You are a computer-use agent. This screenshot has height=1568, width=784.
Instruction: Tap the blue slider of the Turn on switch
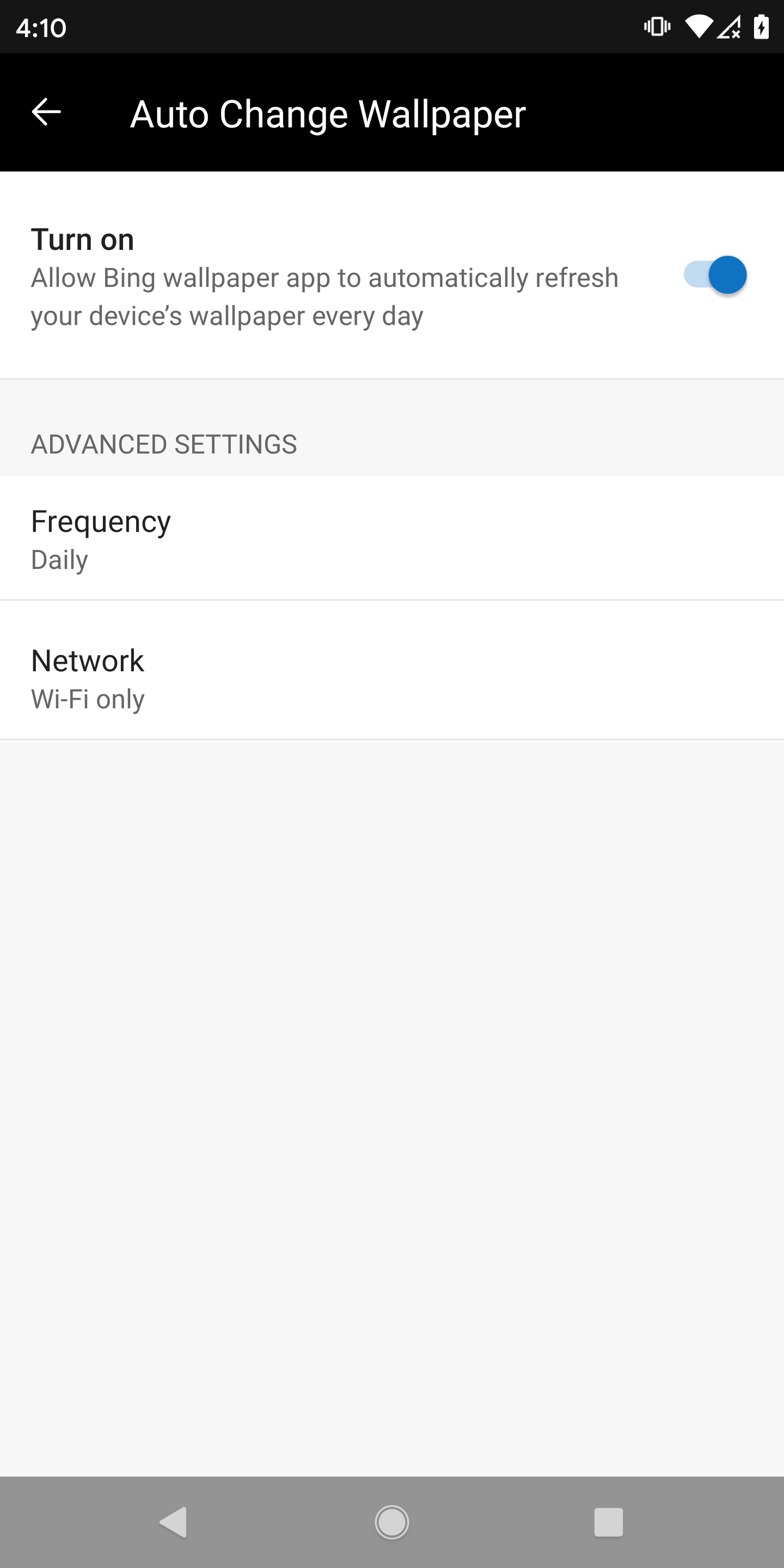[728, 275]
